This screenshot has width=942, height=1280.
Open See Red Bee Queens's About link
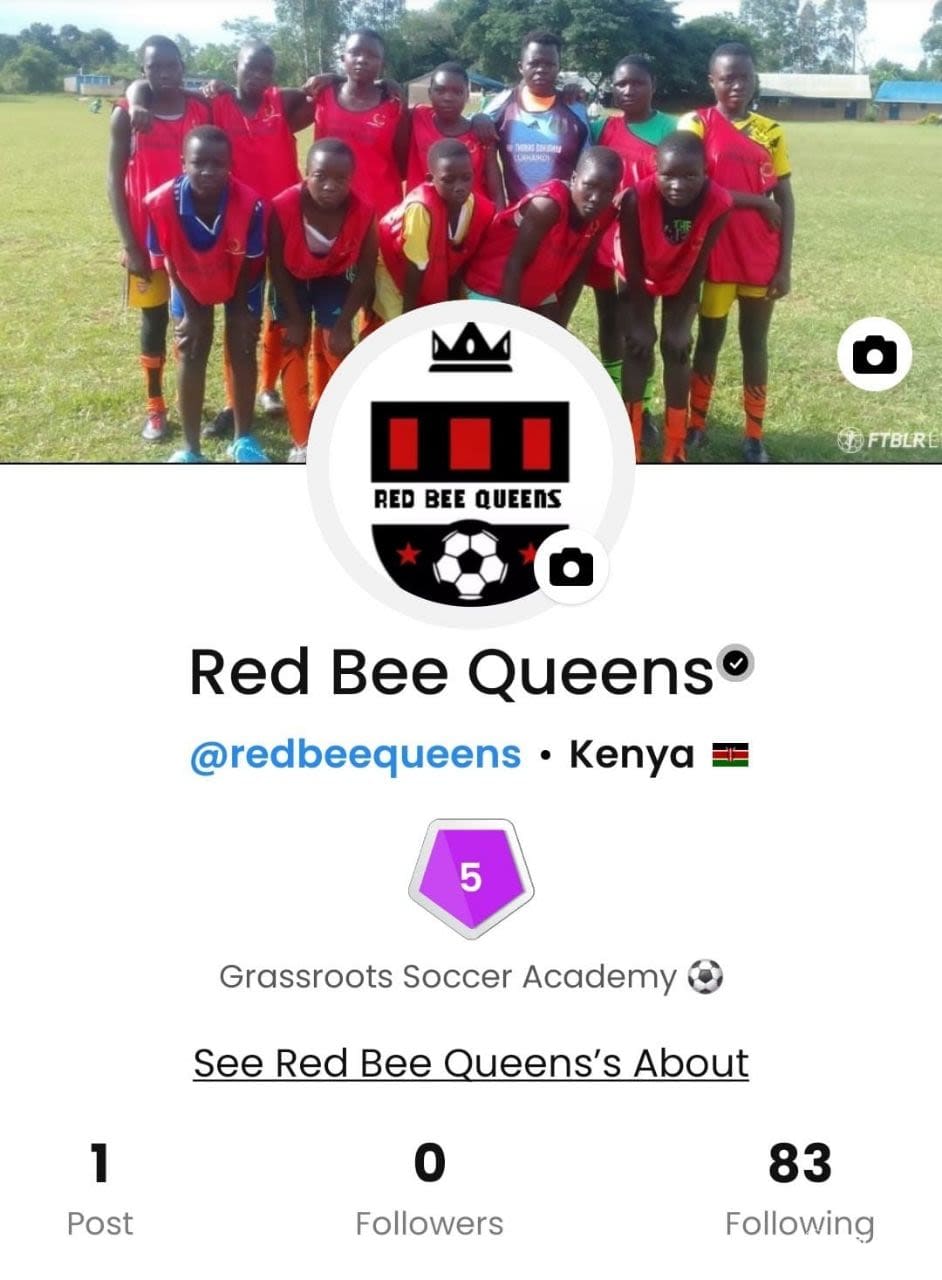471,1063
